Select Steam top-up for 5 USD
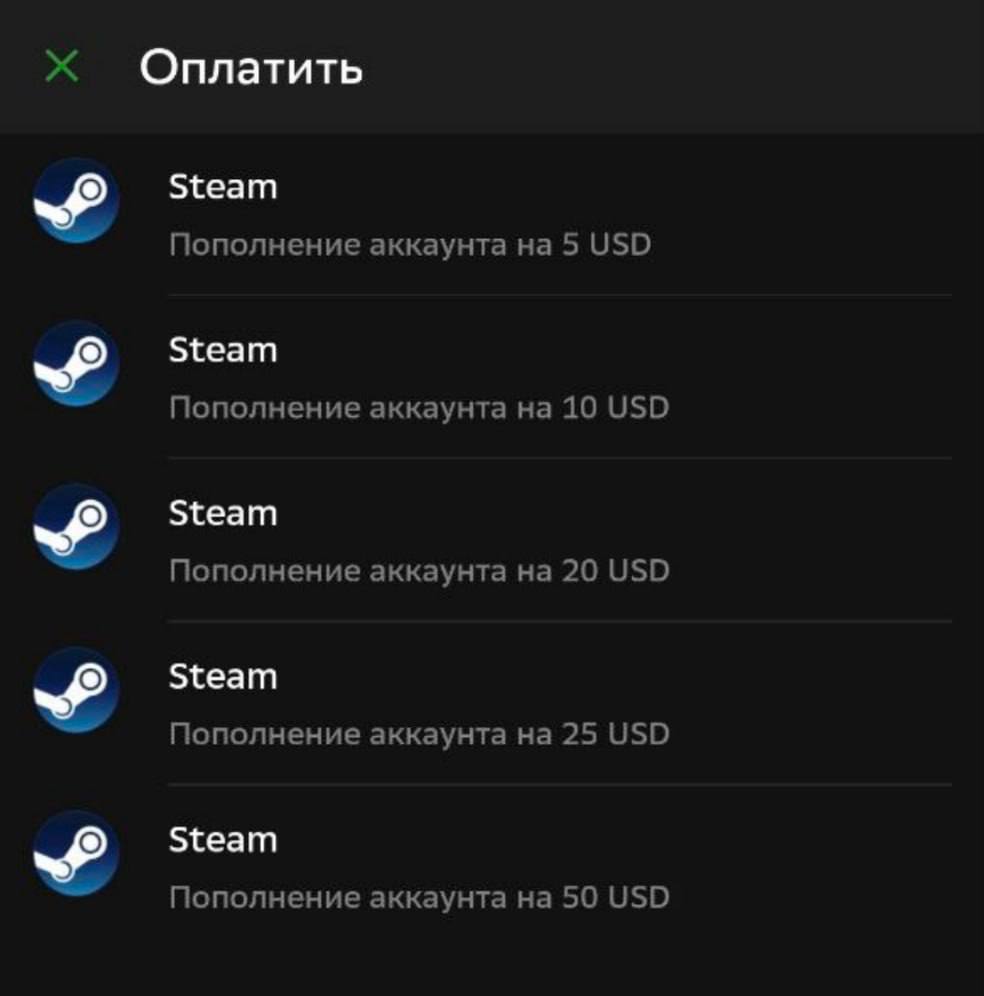Viewport: 984px width, 996px height. [409, 215]
